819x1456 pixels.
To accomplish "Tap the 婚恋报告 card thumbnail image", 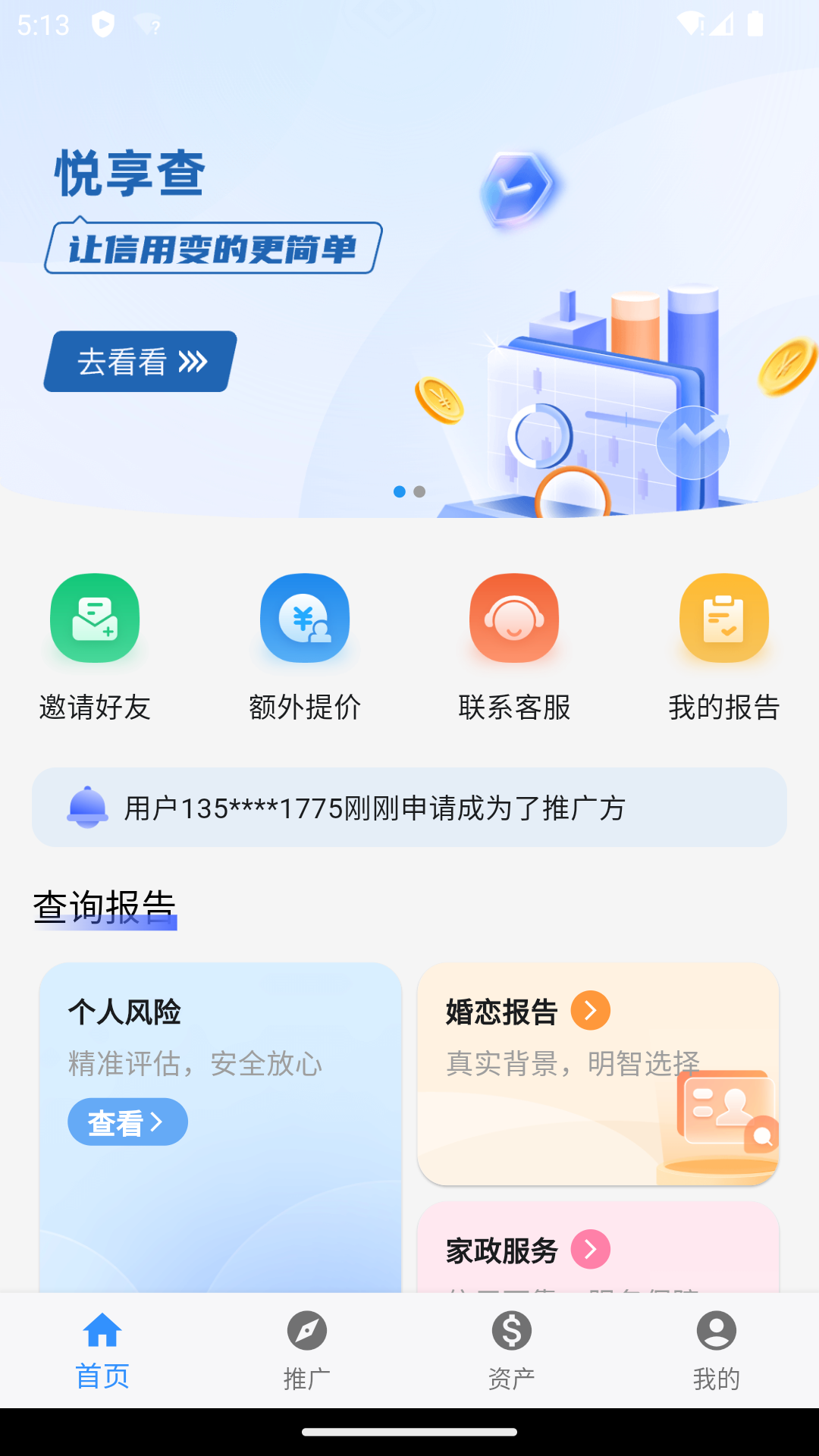I will click(724, 1116).
